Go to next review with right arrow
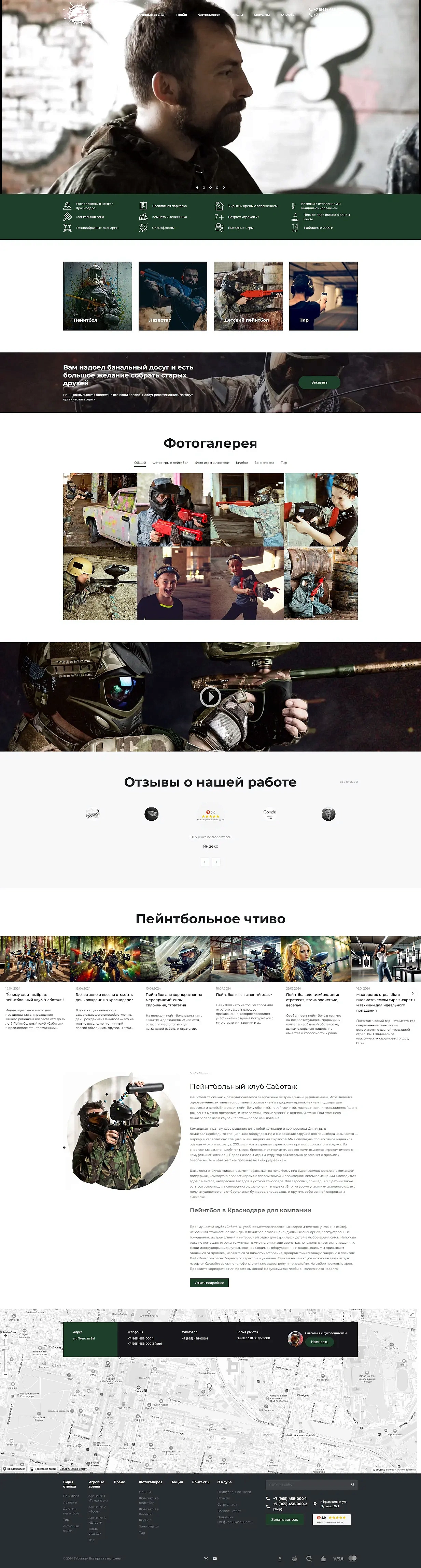Screen dimensions: 421x1568 click(216, 862)
